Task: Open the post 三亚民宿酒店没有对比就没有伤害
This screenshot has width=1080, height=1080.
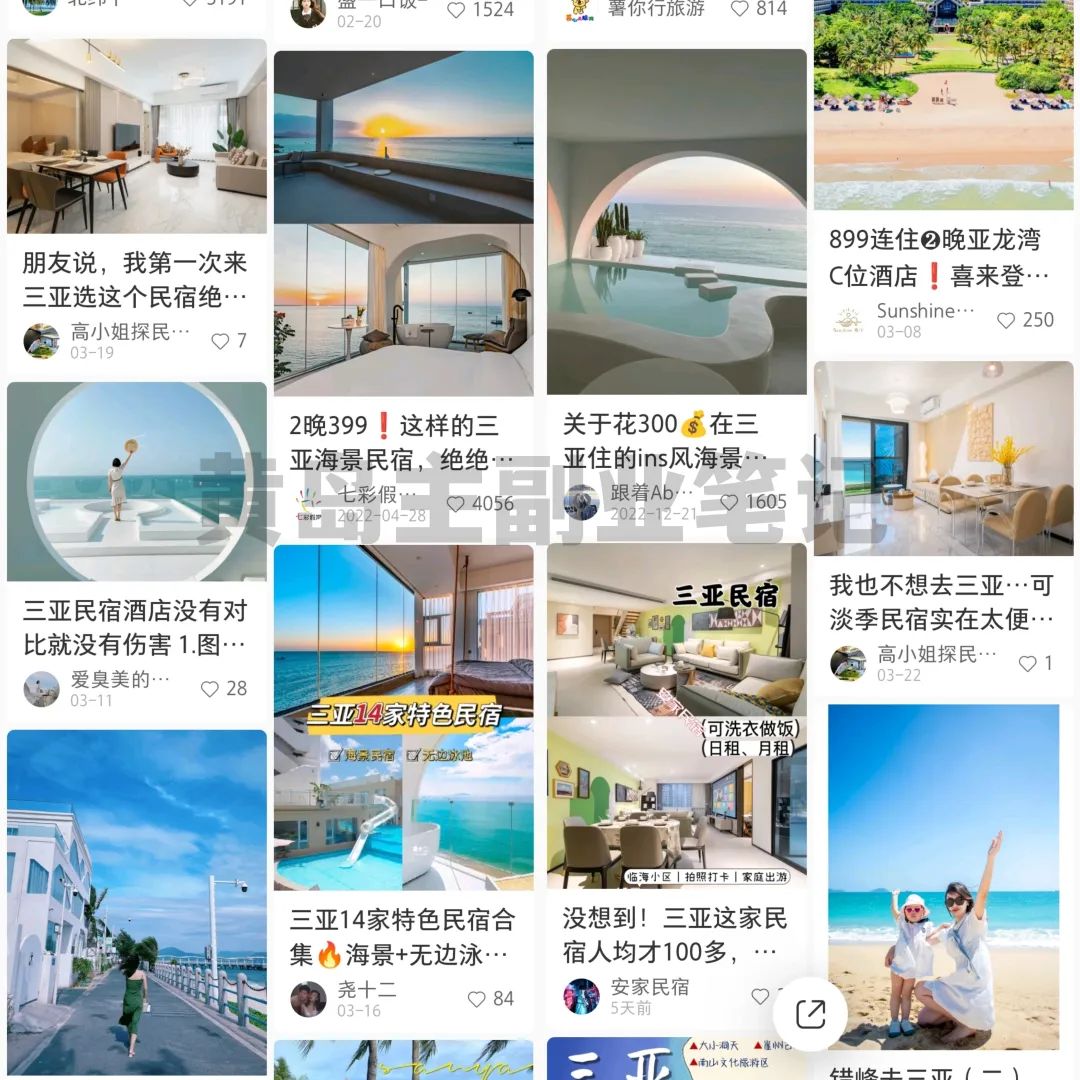Action: [x=137, y=481]
